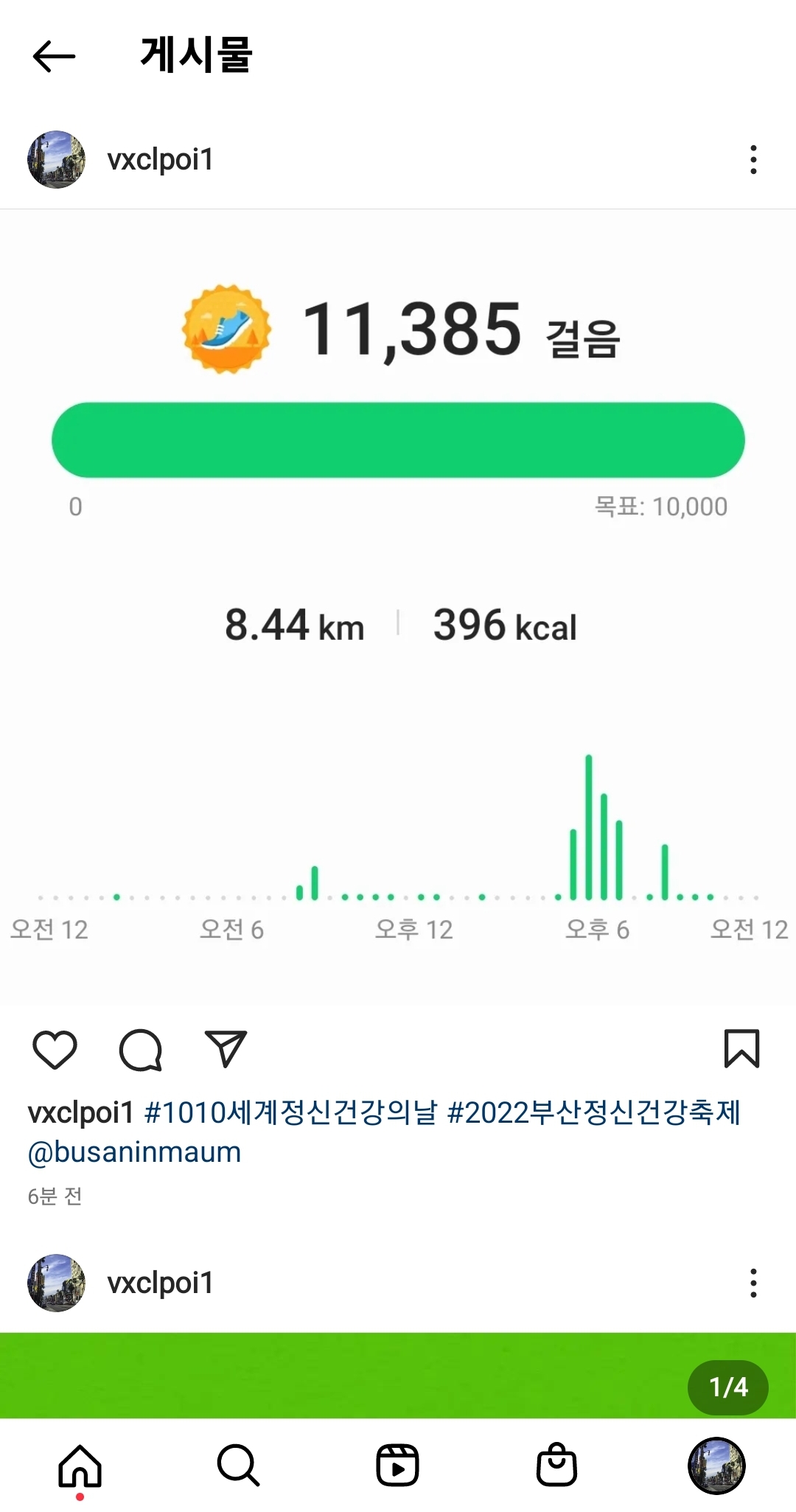Open vxclpoi1 profile from the first post header

tap(160, 159)
